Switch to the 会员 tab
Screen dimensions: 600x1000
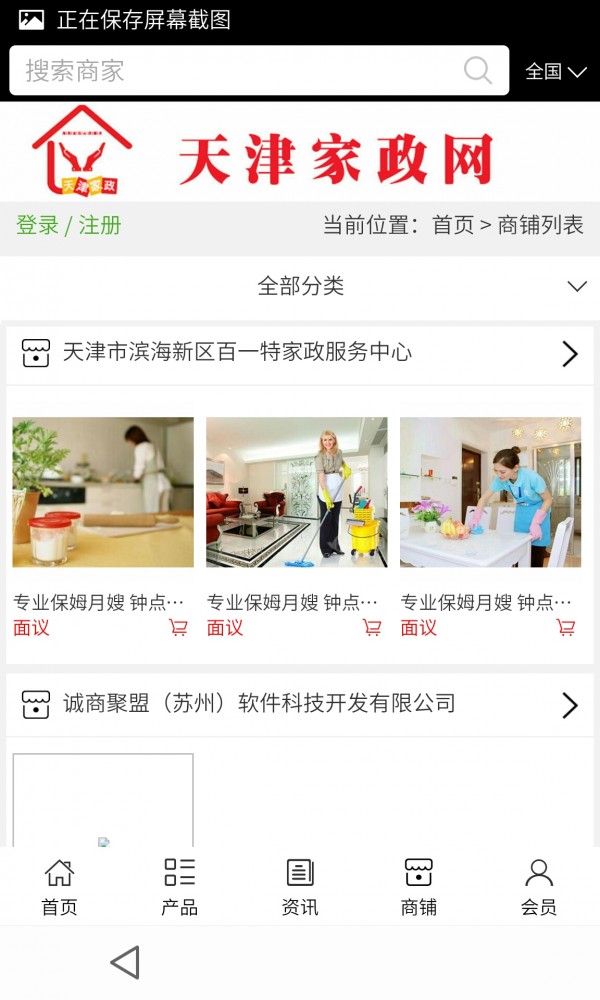[539, 886]
